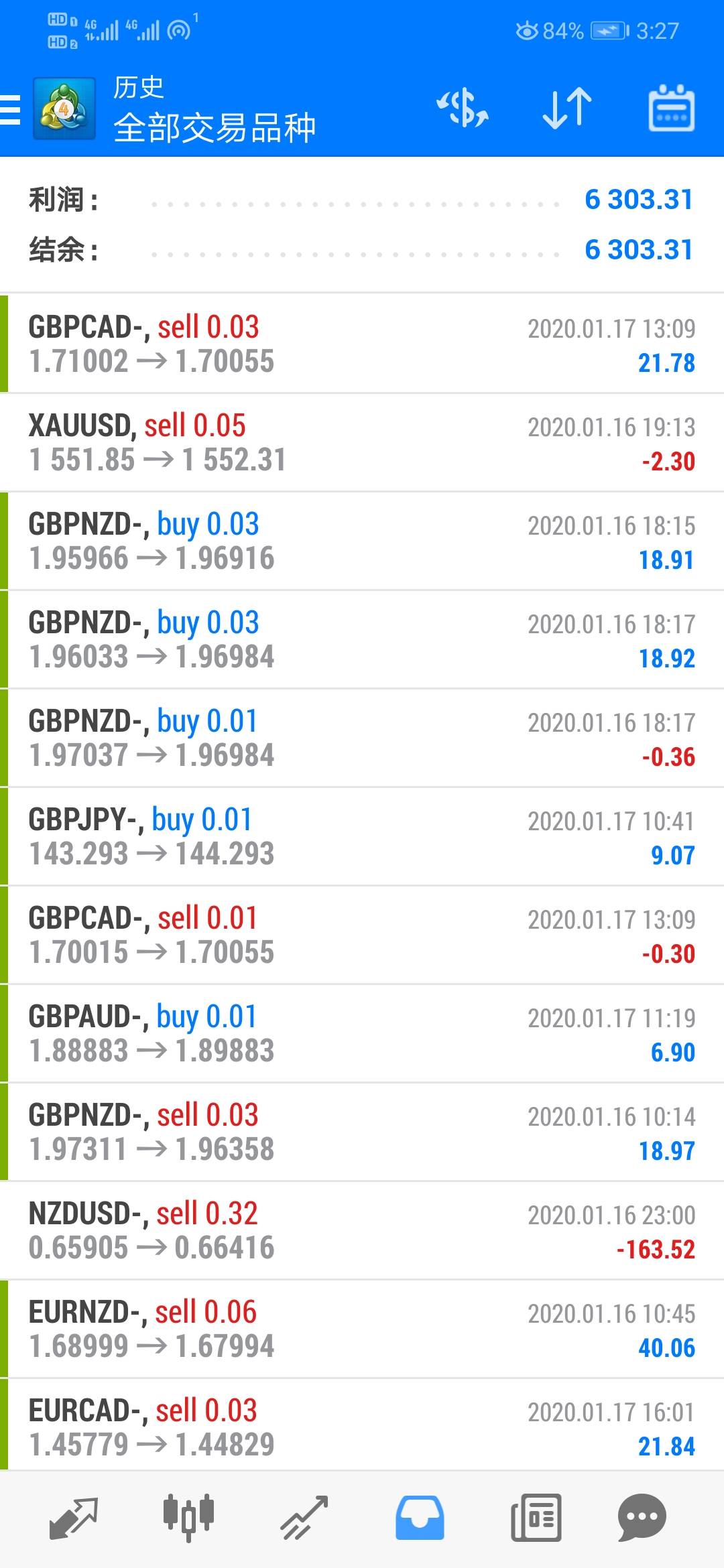Viewport: 724px width, 1568px height.
Task: Open the GBPNZD sell 0.03 trade
Action: [362, 1132]
